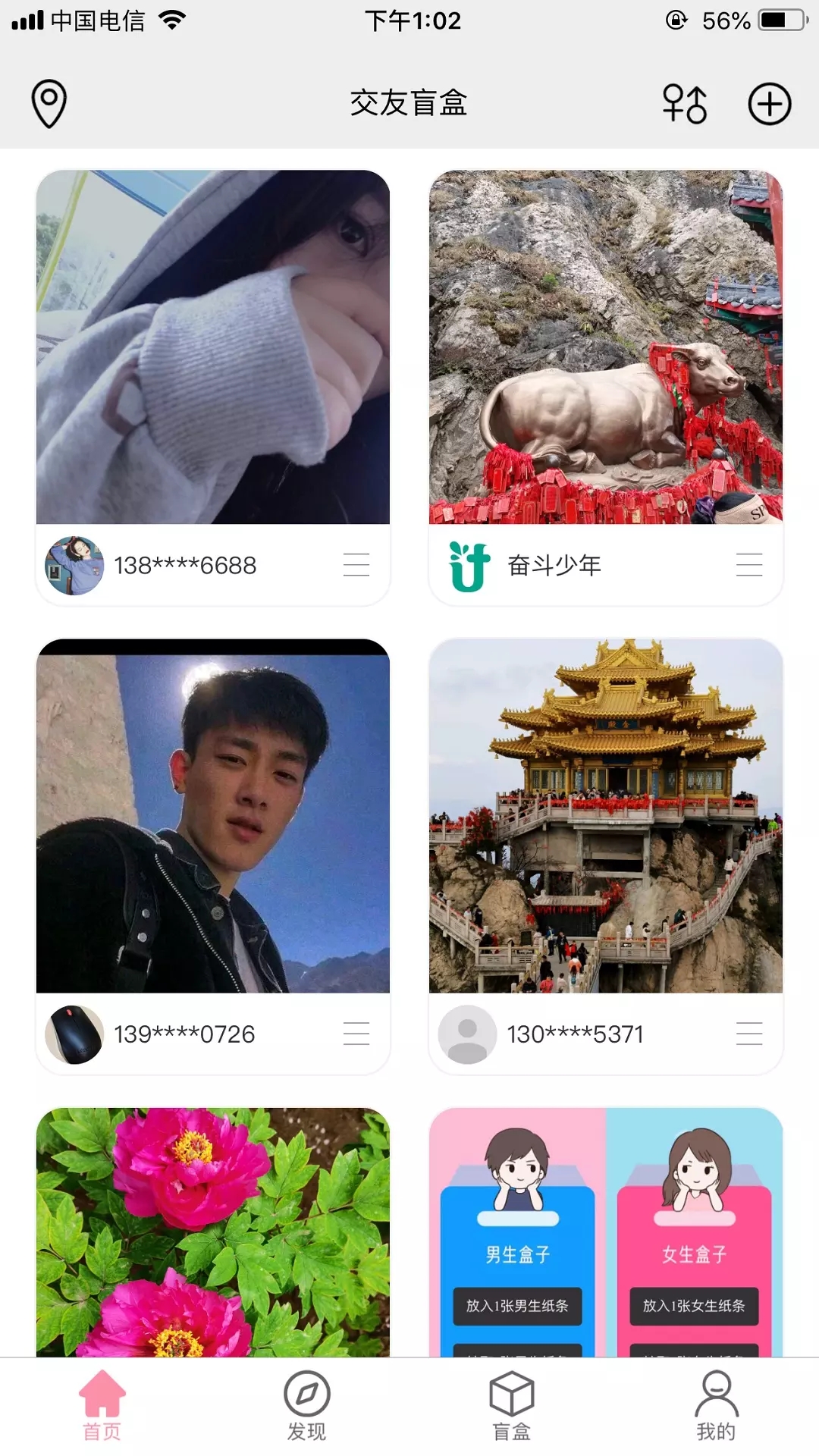The image size is (819, 1456).
Task: Expand options menu on 130****5371 card
Action: click(x=749, y=1033)
